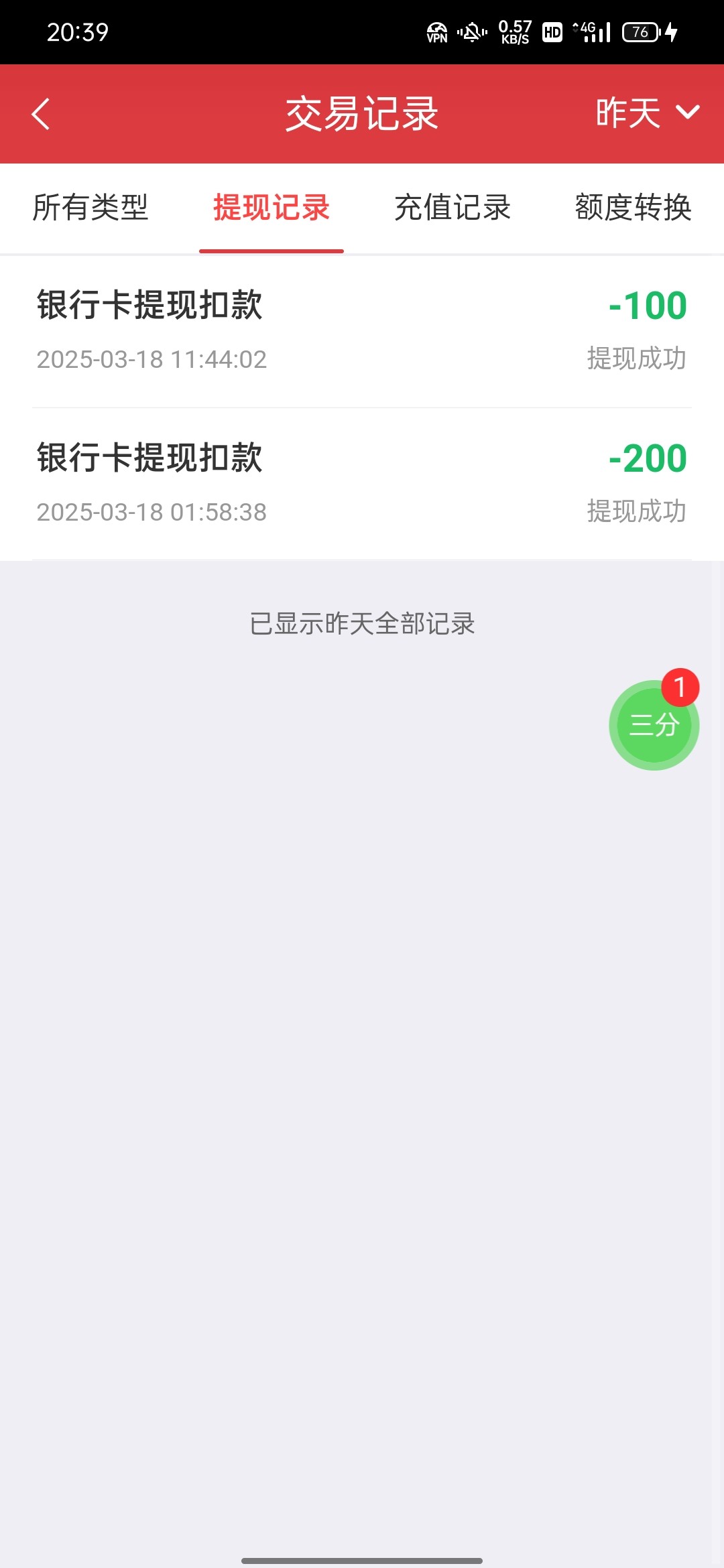
Task: Tap the green 三分 floating button
Action: pos(654,724)
